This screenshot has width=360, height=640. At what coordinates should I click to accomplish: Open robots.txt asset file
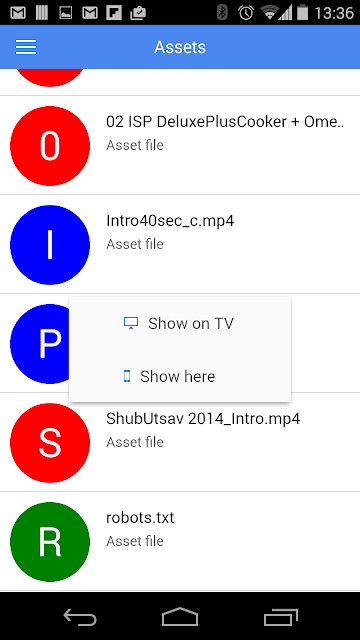(180, 541)
